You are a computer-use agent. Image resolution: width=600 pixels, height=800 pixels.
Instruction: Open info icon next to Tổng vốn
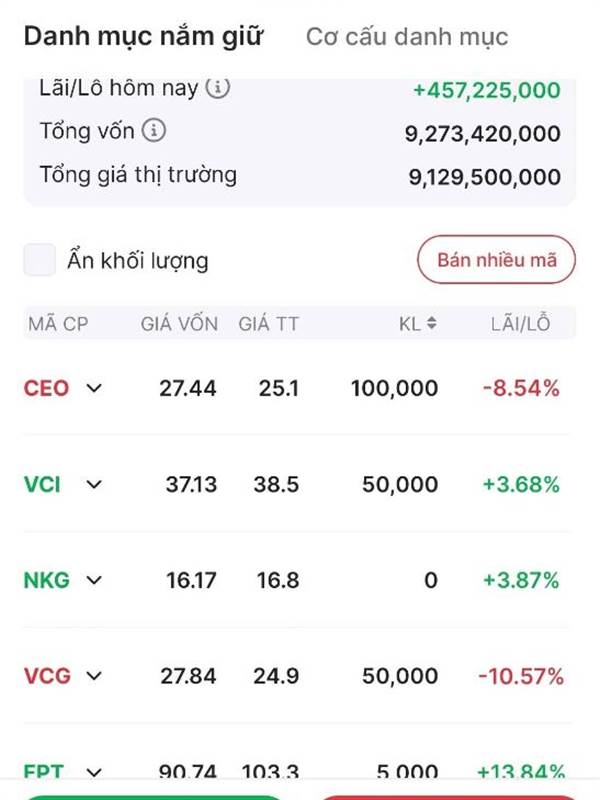(154, 130)
